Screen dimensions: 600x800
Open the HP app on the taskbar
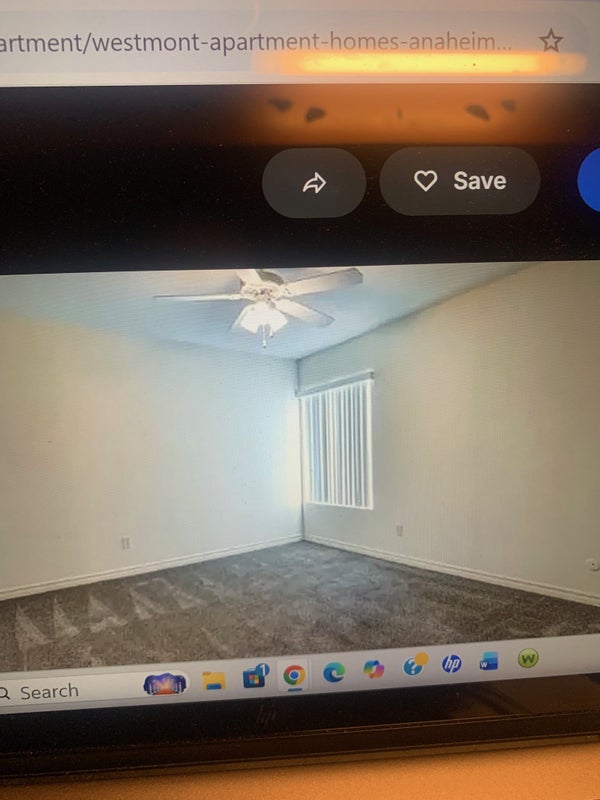pyautogui.click(x=452, y=664)
